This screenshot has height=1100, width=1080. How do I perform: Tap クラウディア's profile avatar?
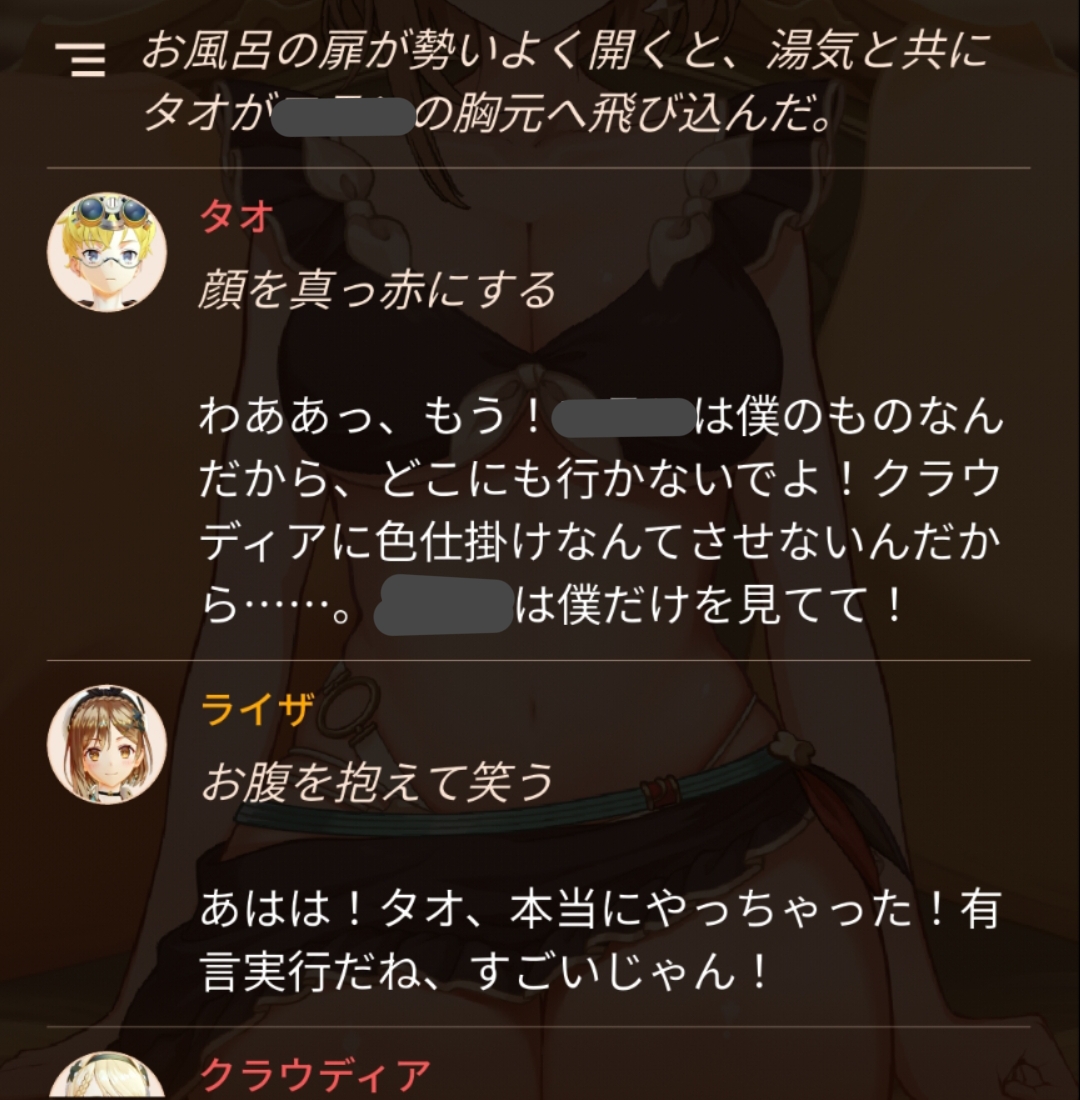[107, 1075]
